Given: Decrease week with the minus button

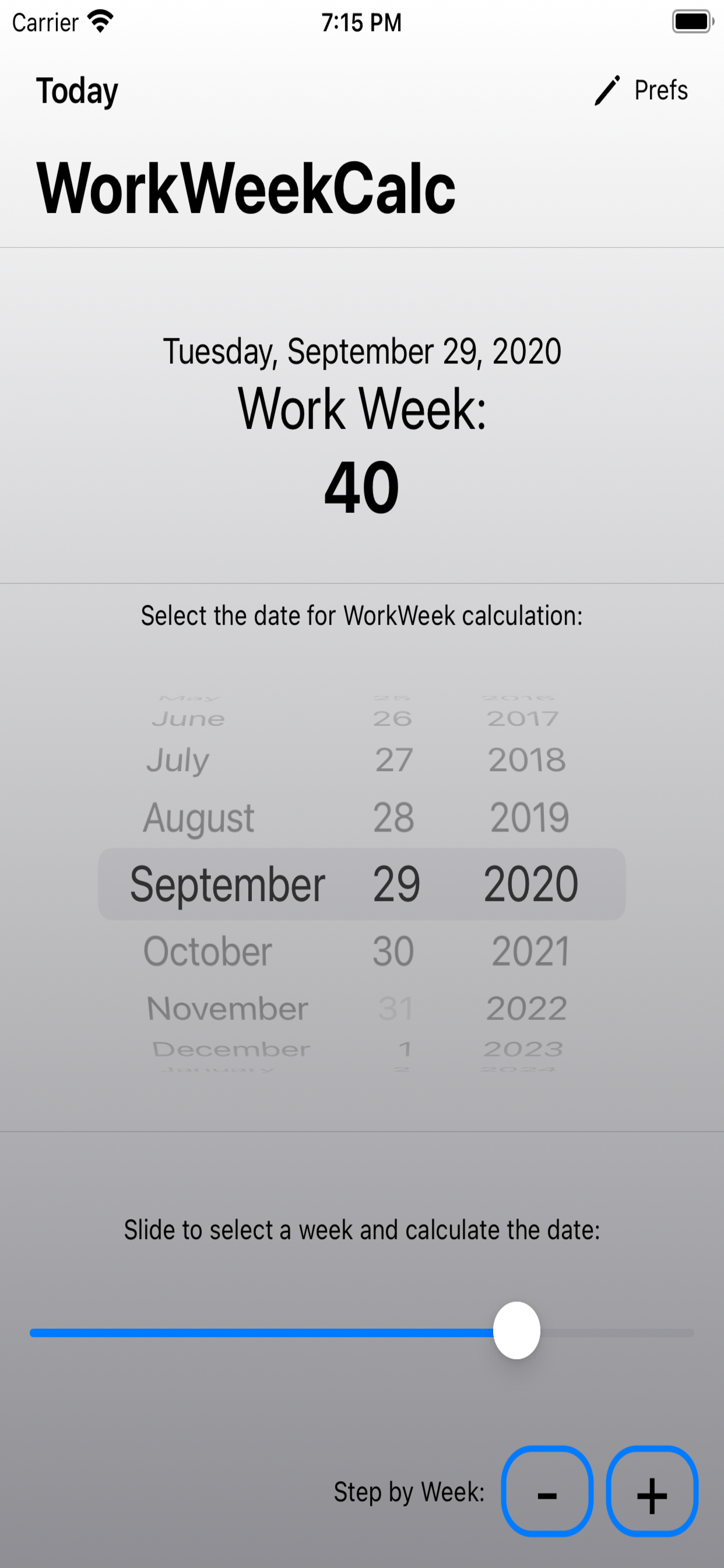Looking at the screenshot, I should pyautogui.click(x=547, y=1492).
